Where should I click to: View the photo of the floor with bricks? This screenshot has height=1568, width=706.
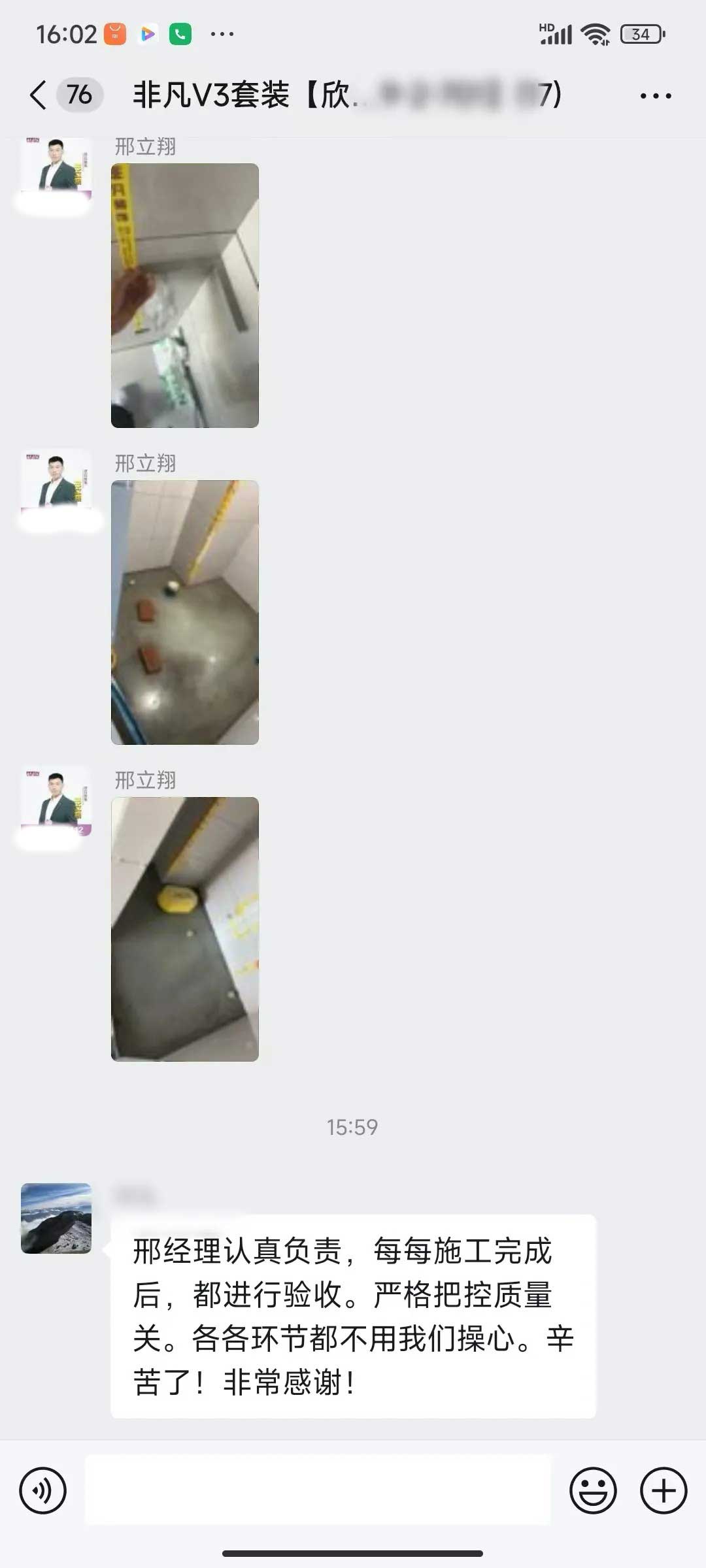(x=185, y=612)
